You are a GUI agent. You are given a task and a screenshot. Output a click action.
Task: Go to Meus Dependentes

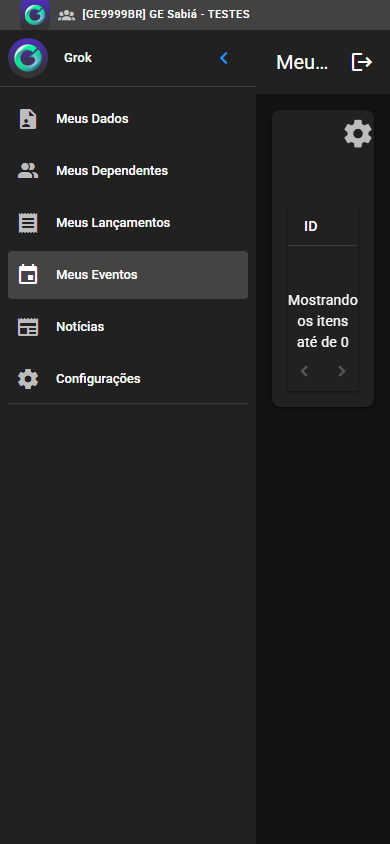(128, 171)
